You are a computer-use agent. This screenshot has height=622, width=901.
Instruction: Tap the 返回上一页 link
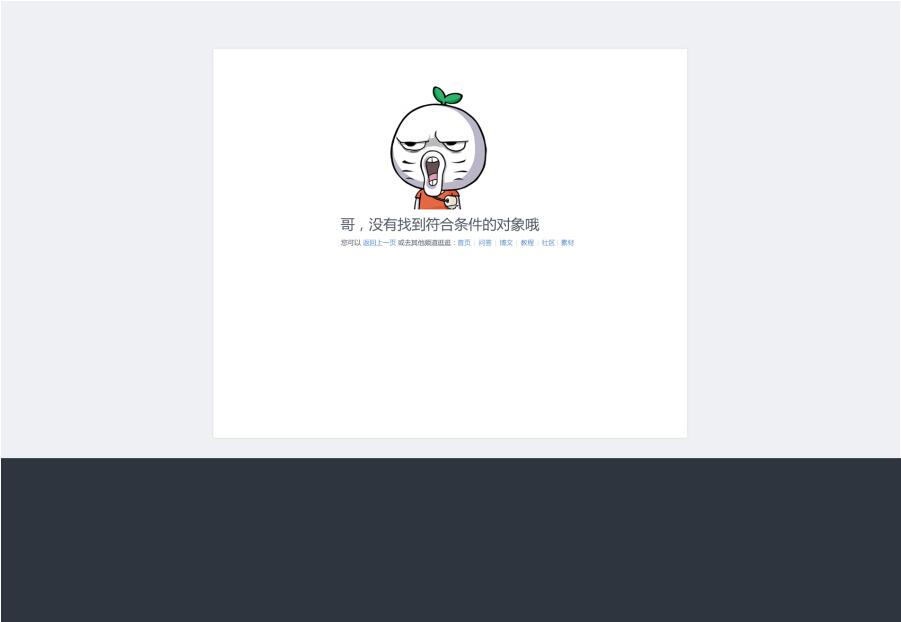[x=379, y=243]
